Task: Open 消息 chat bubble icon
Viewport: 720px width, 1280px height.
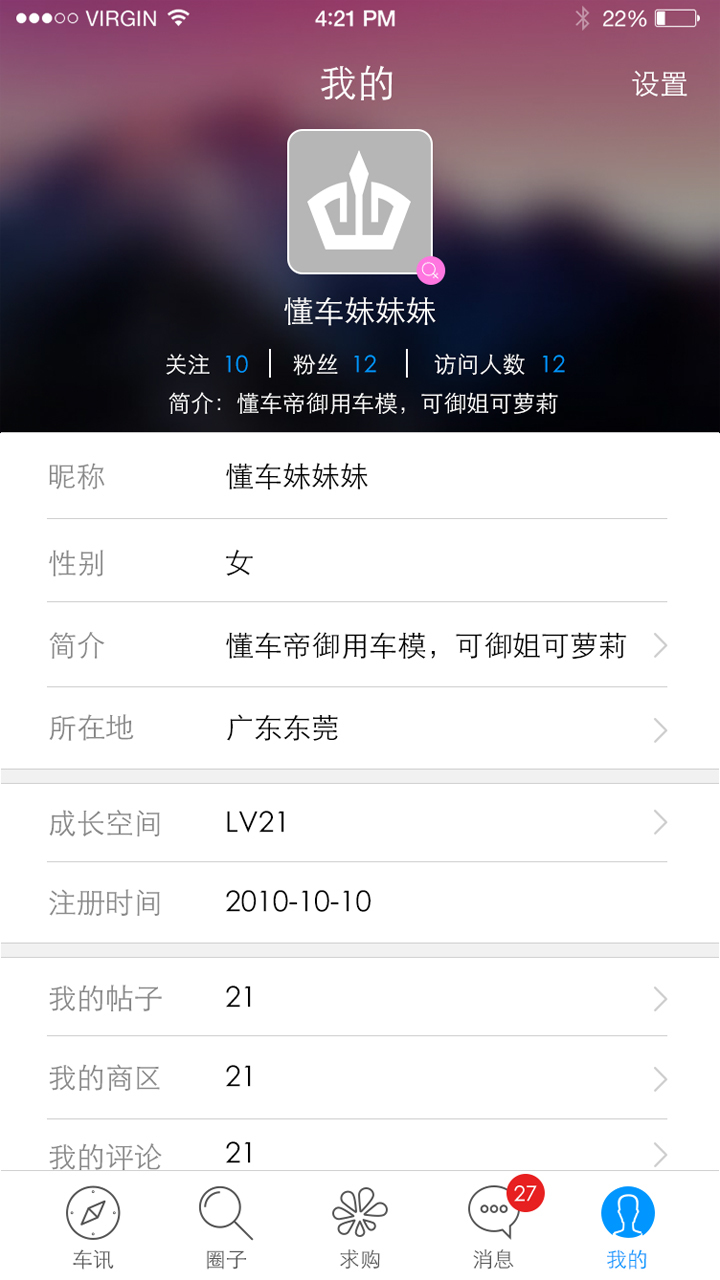Action: tap(492, 1218)
